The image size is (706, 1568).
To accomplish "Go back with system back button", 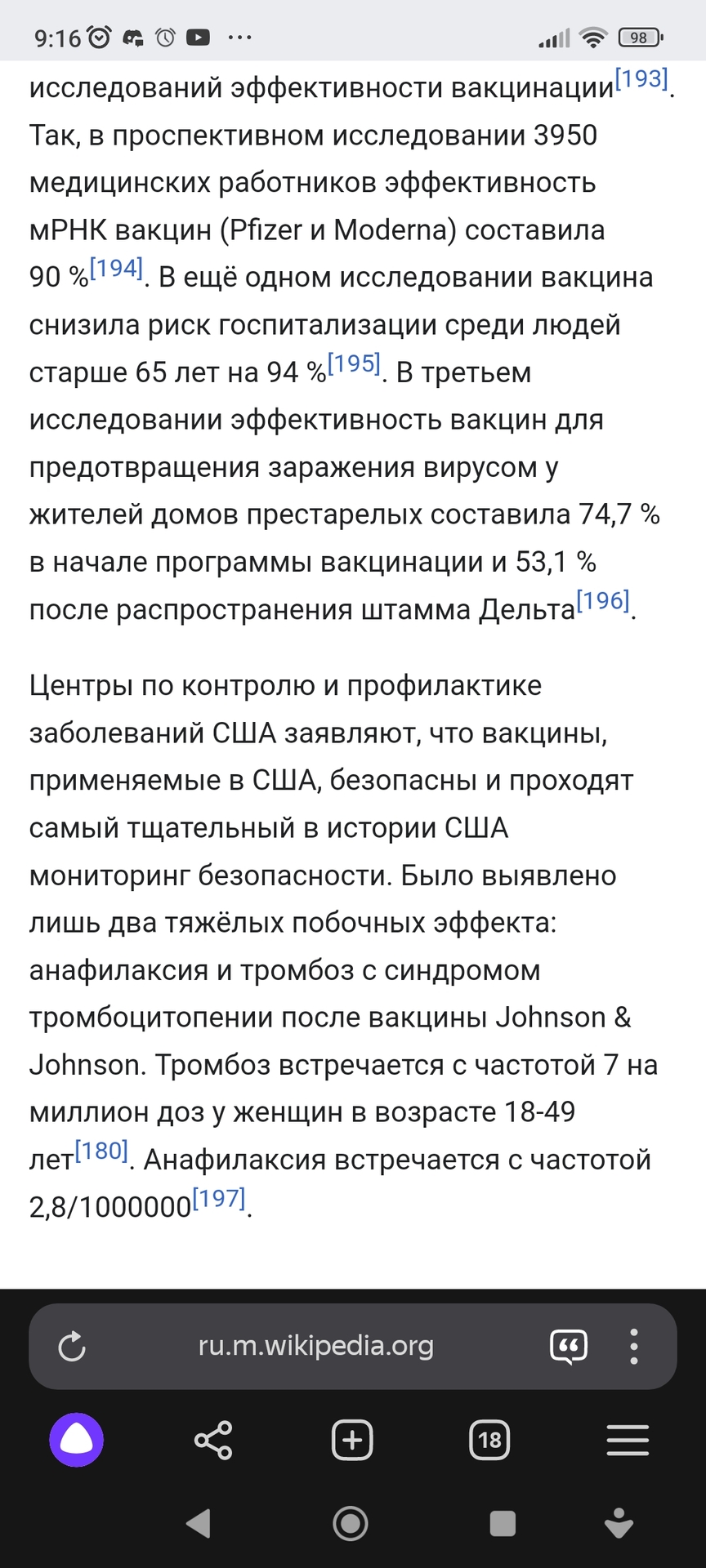I will point(199,1523).
